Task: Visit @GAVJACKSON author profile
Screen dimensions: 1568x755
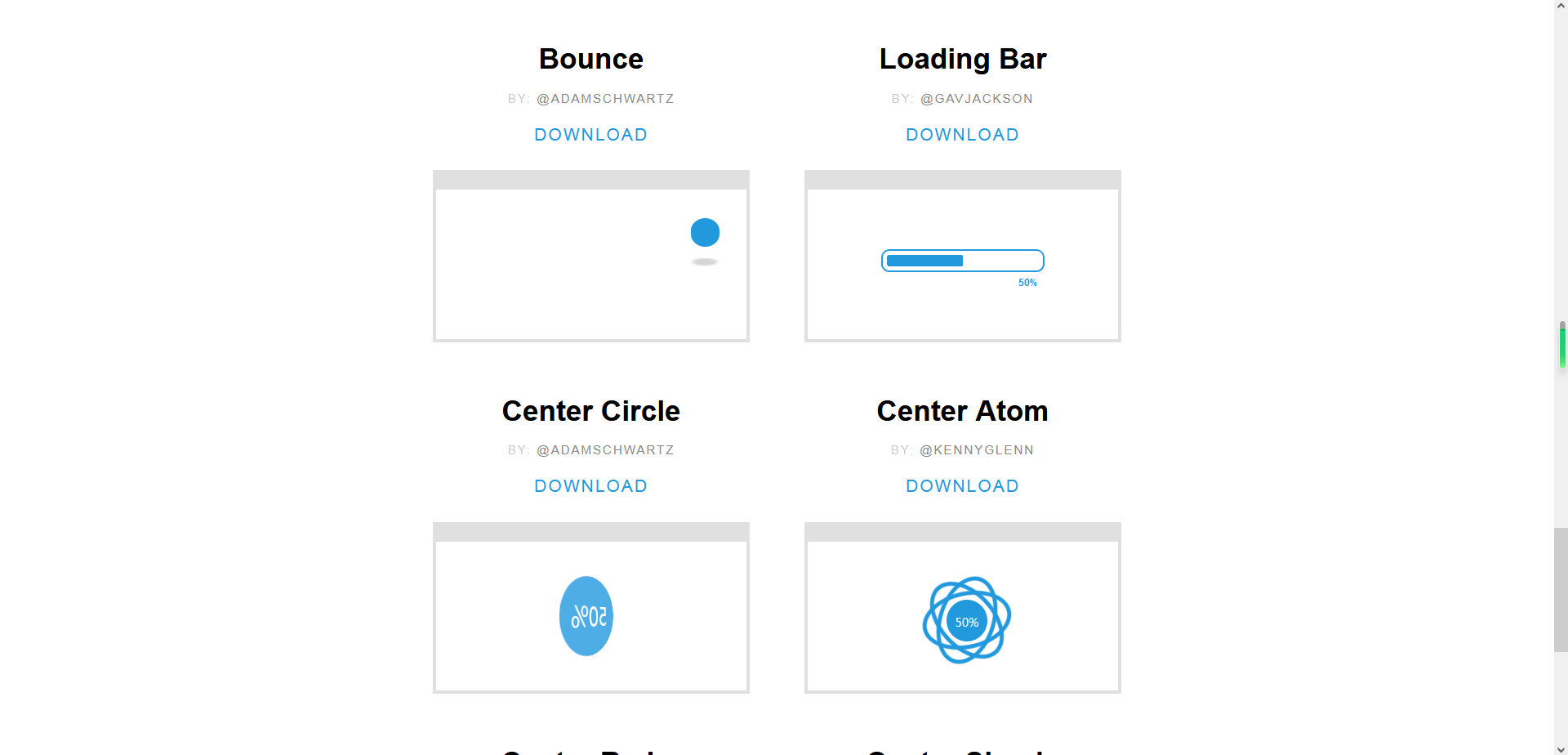Action: (x=976, y=99)
